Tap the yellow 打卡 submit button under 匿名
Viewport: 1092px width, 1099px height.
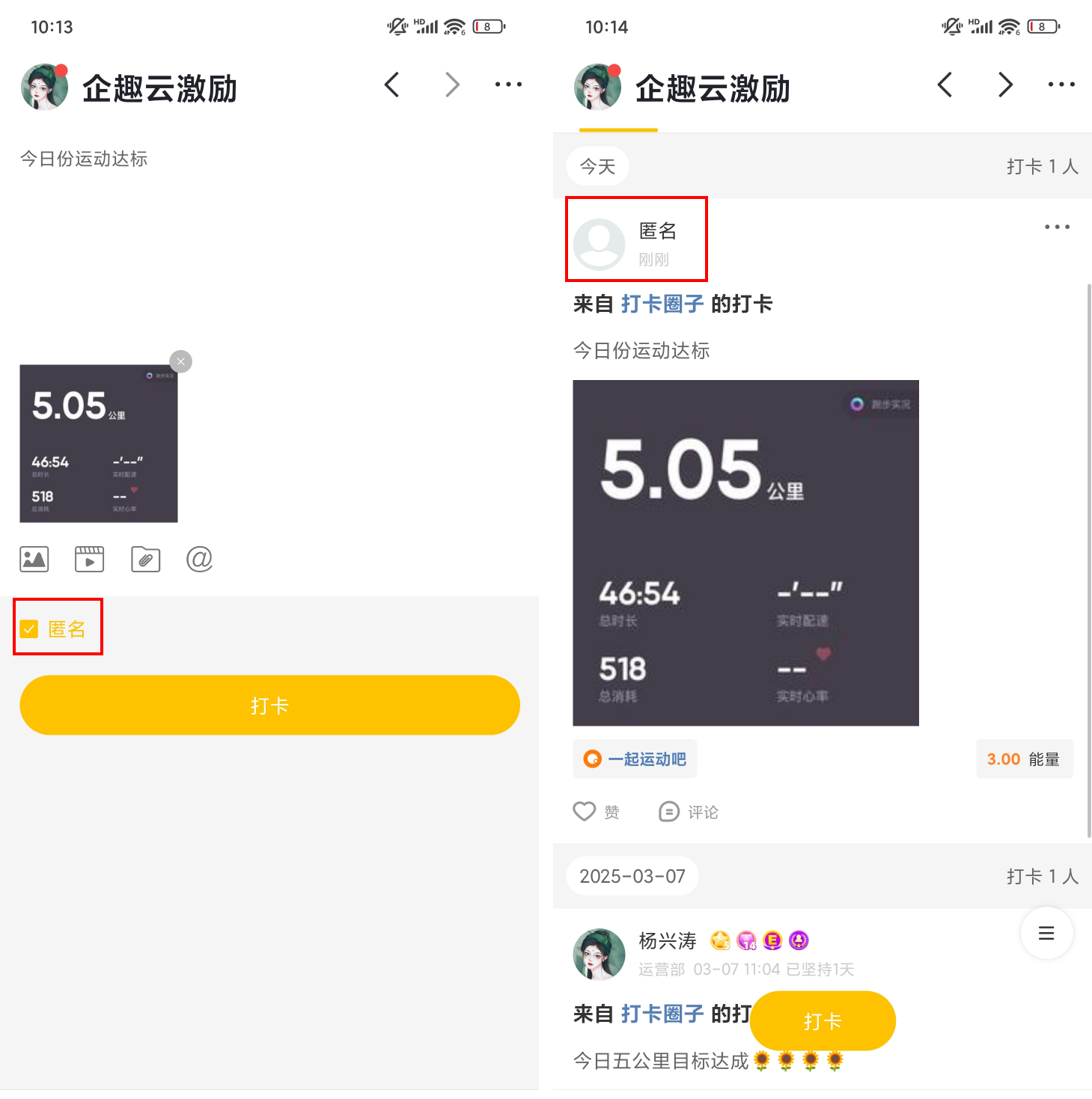[269, 705]
